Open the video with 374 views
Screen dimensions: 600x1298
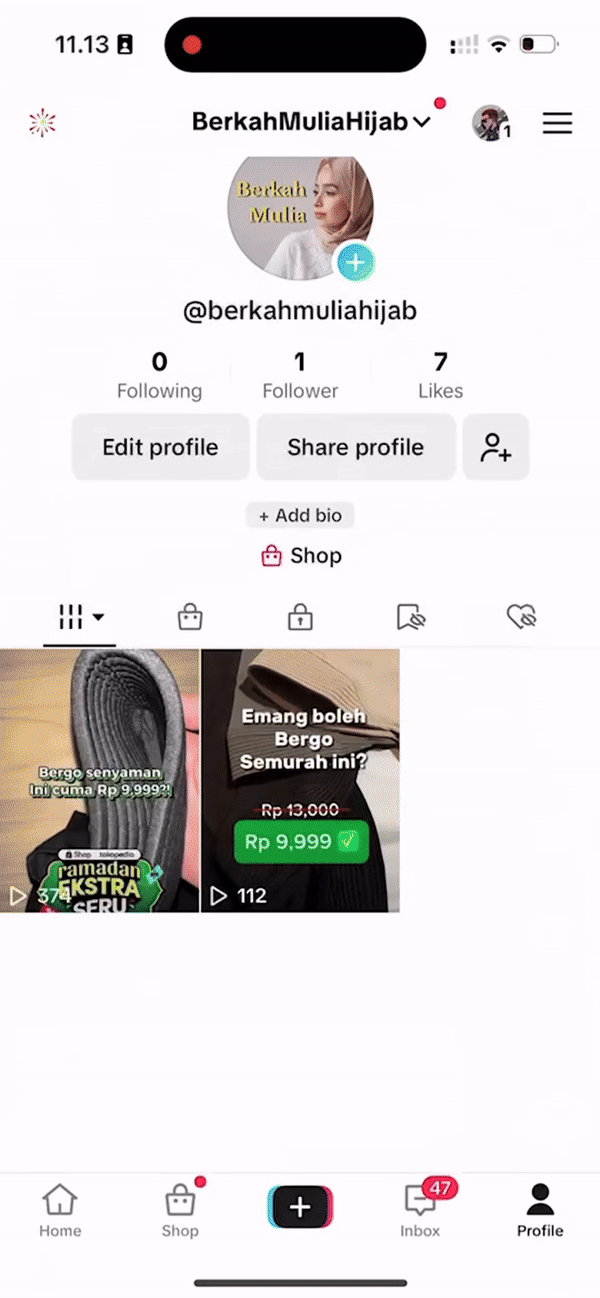point(99,780)
